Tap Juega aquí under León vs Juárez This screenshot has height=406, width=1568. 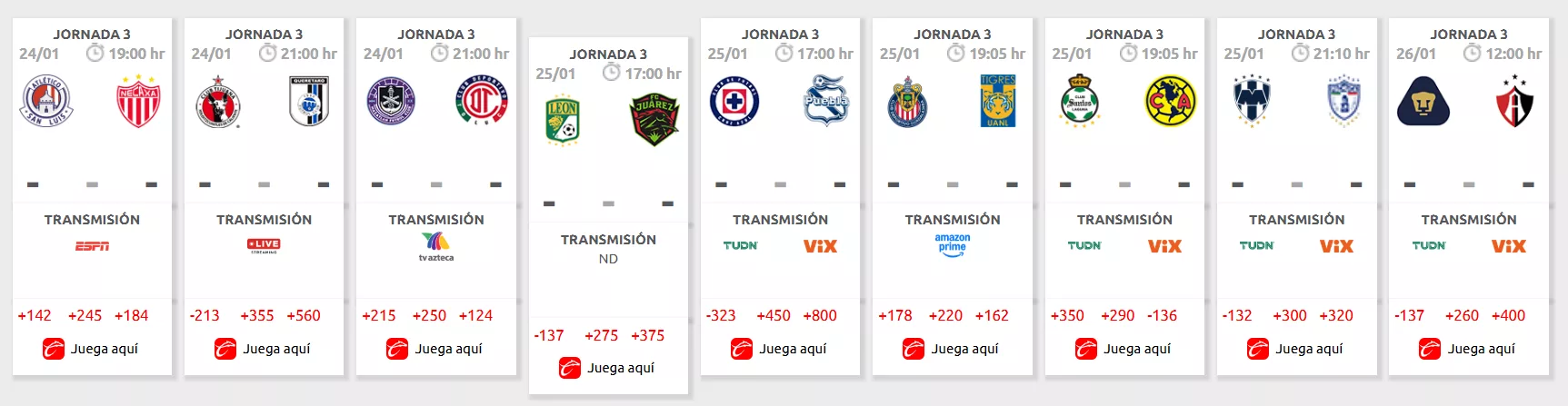(607, 368)
